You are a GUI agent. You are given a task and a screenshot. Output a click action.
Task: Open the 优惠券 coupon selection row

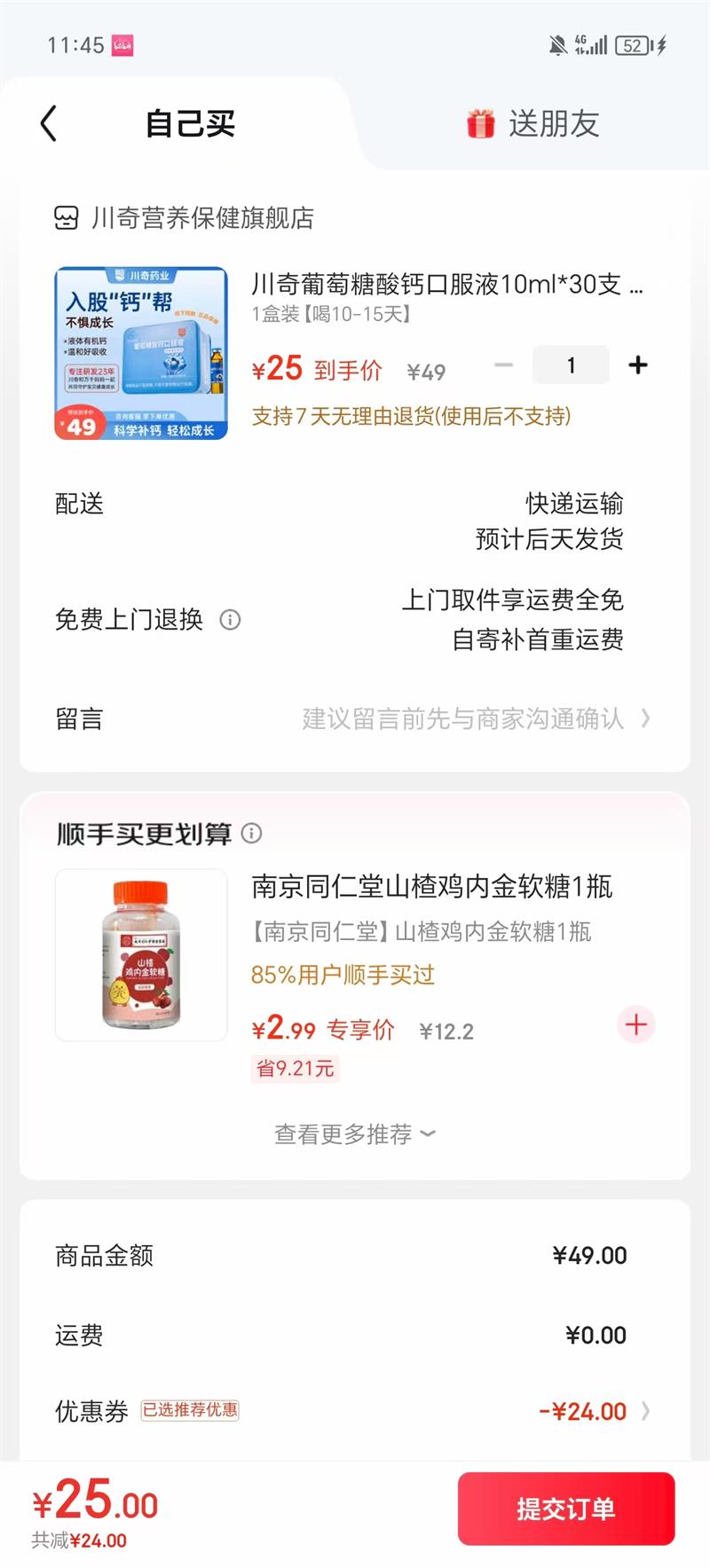coord(355,1411)
